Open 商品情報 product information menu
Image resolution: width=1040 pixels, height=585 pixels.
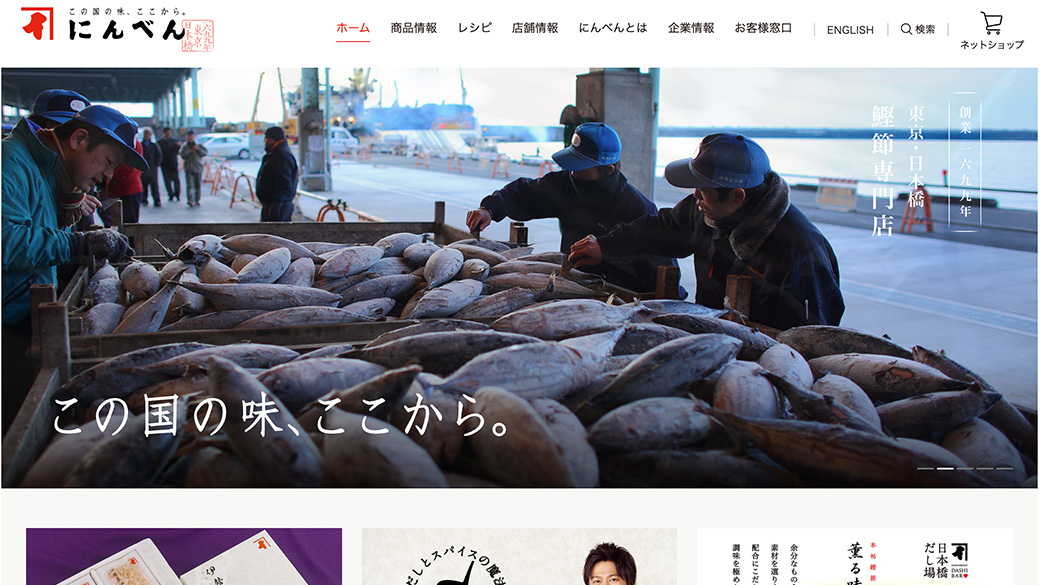[x=413, y=28]
